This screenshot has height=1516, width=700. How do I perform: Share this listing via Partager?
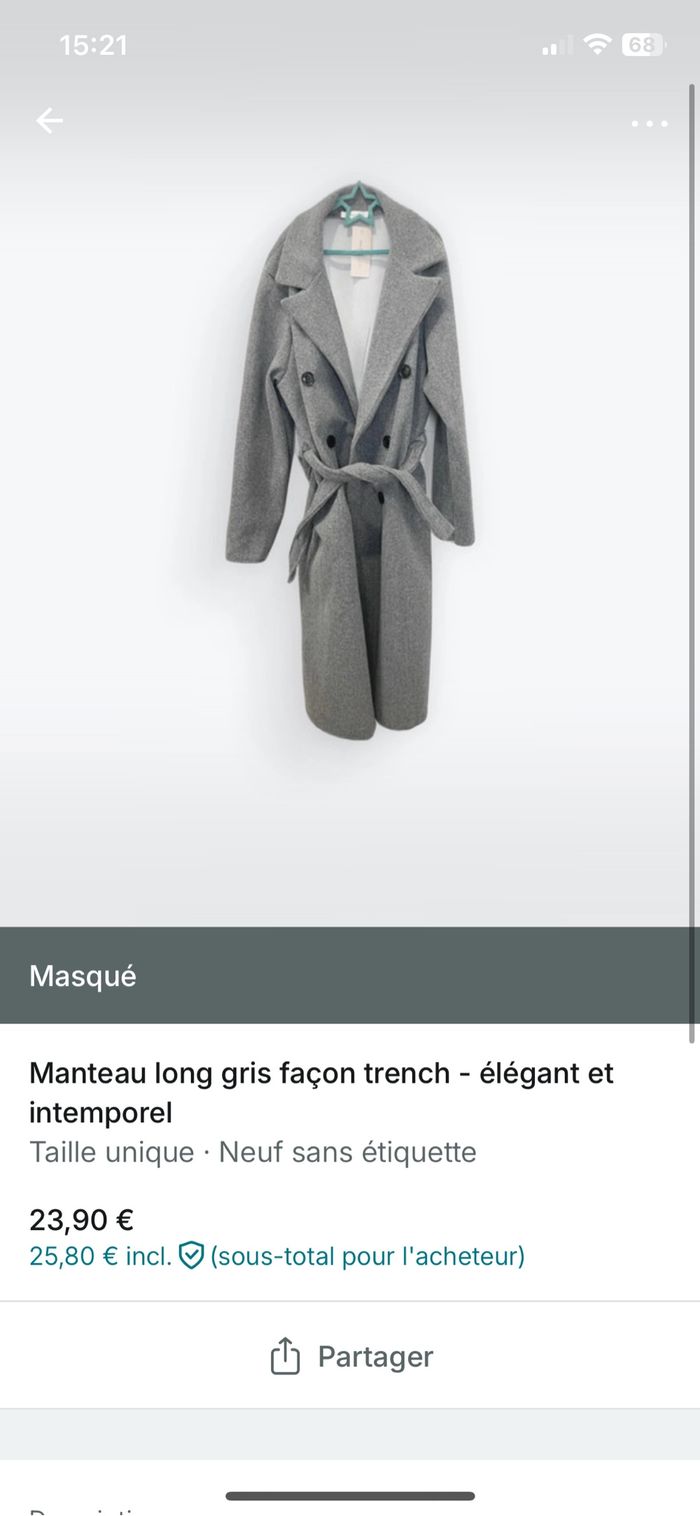tap(350, 1357)
